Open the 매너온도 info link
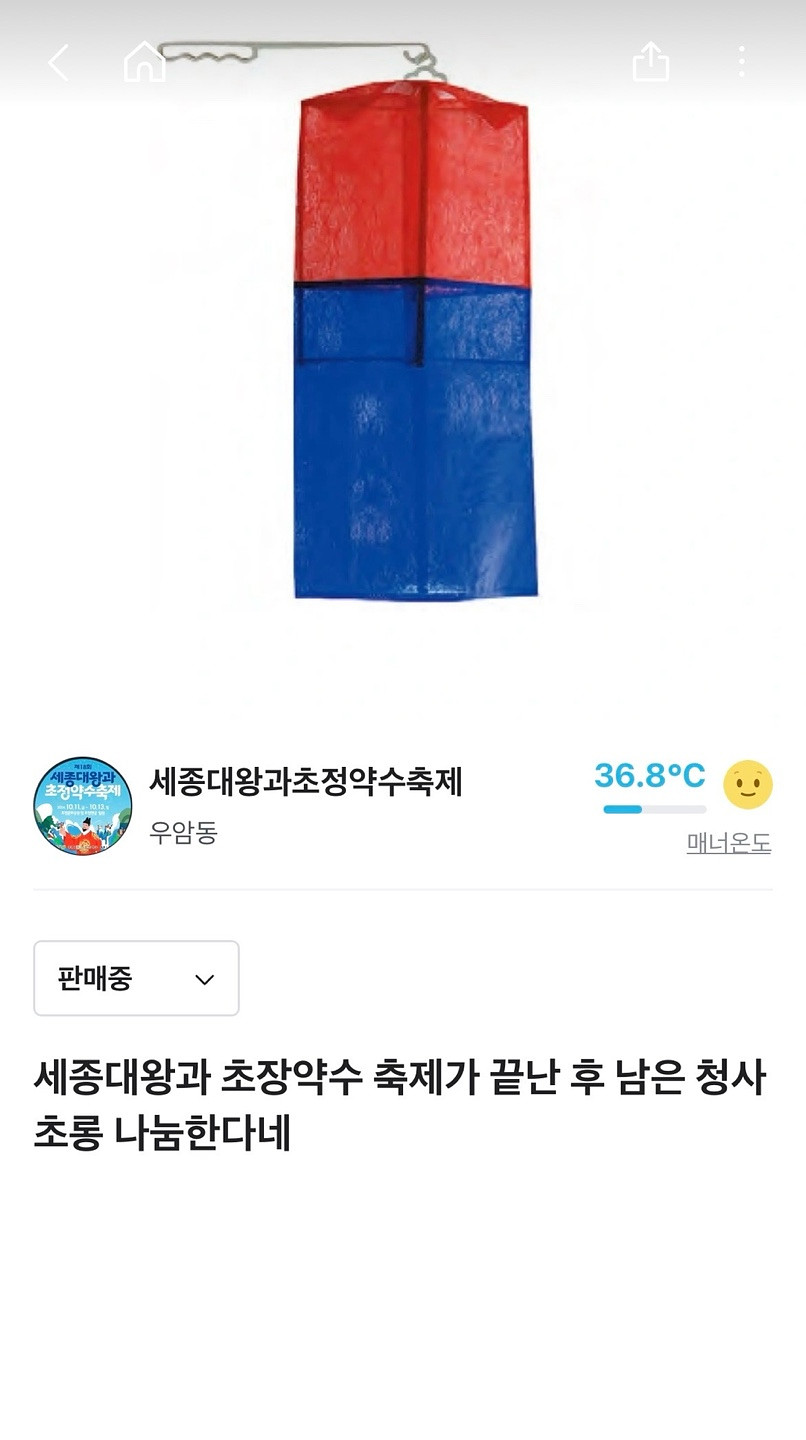806x1440 pixels. (728, 844)
